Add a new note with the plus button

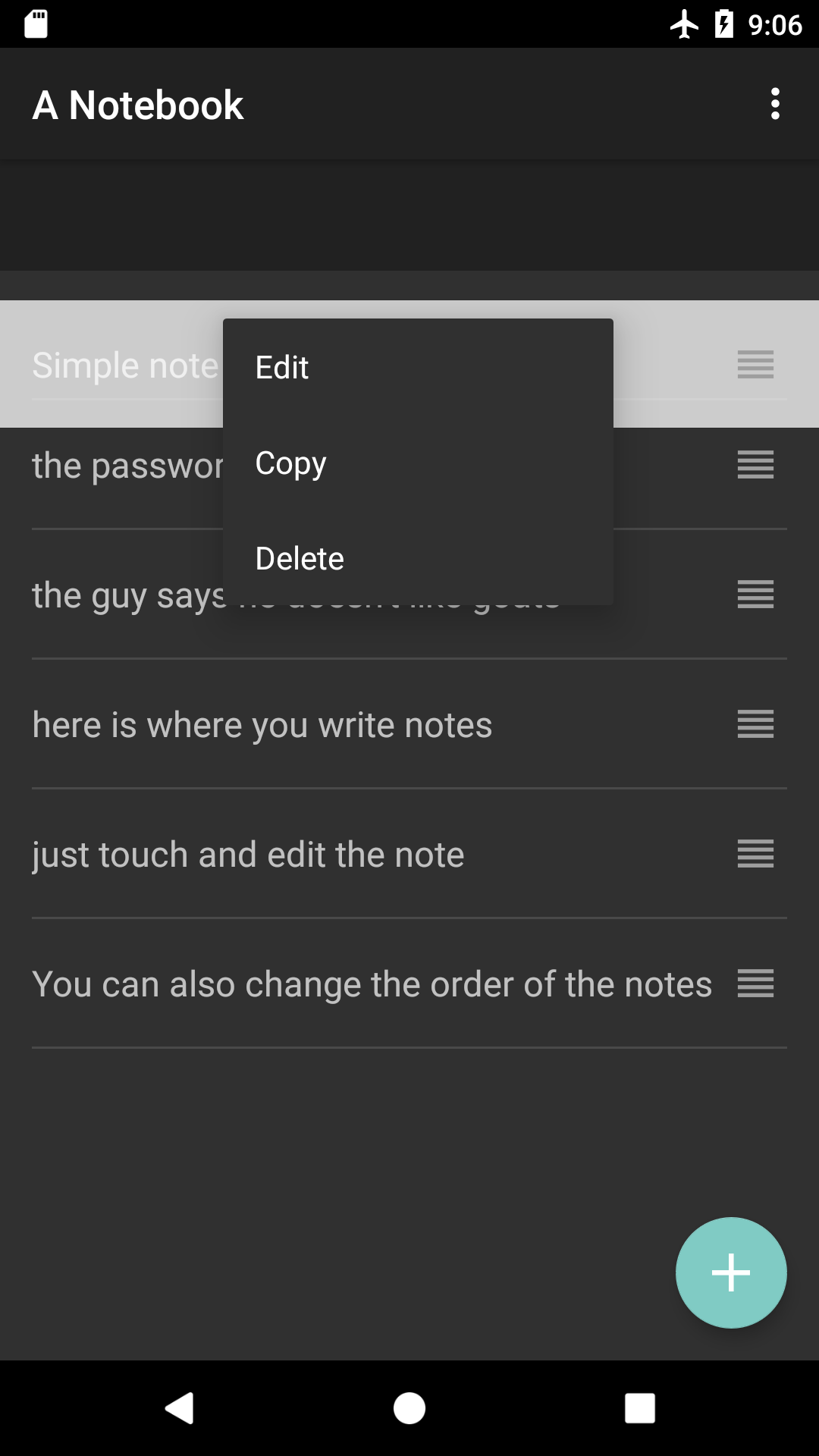coord(731,1272)
